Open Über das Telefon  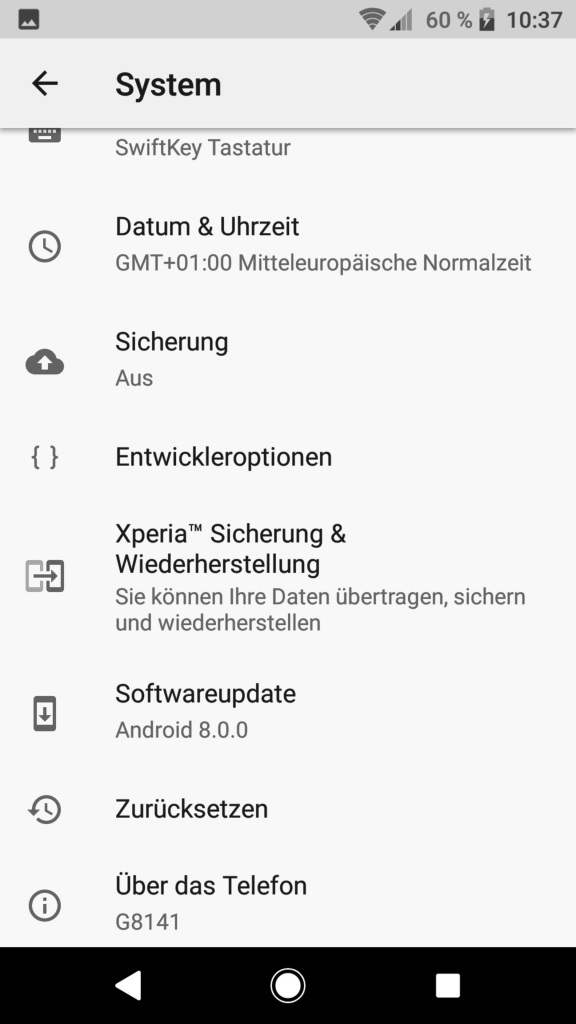click(288, 904)
